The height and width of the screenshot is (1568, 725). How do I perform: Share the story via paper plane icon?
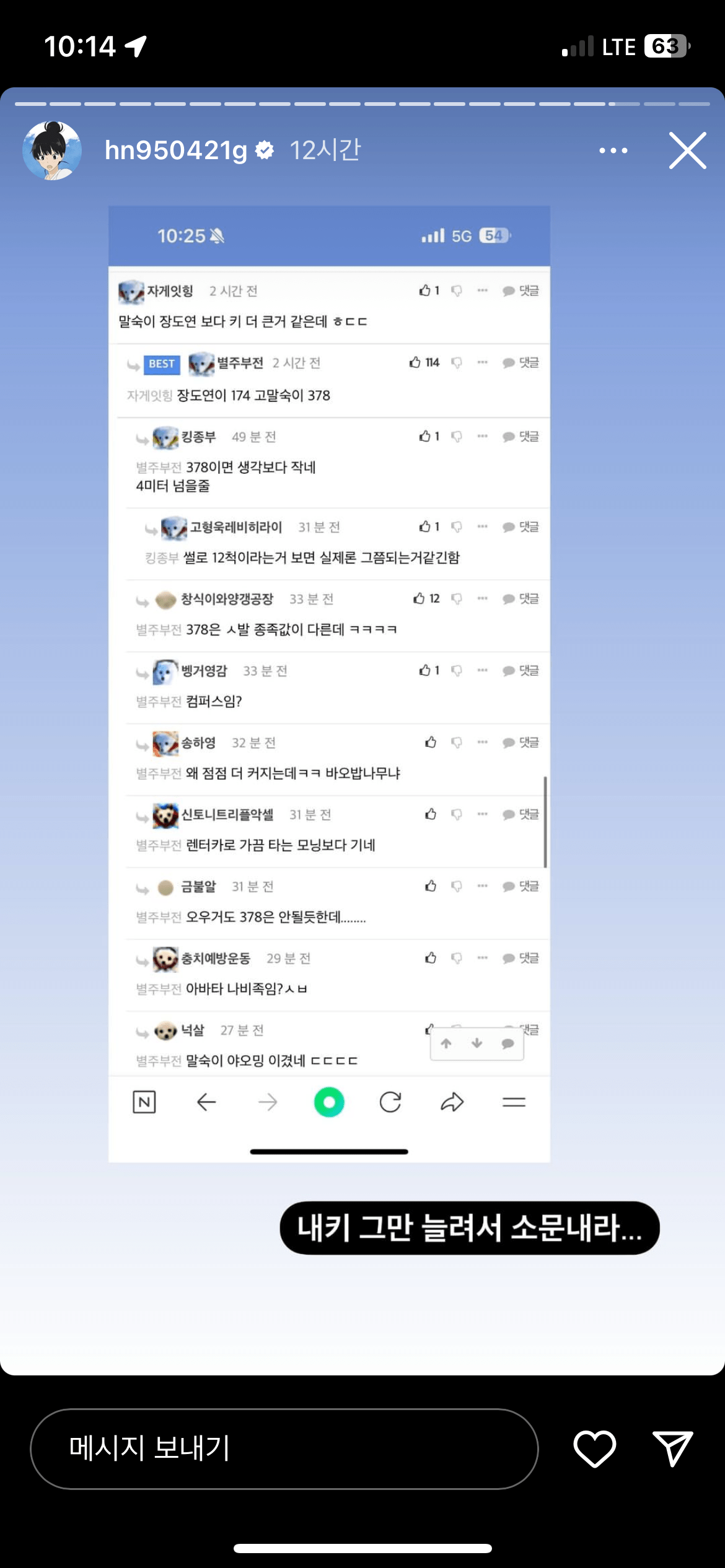[672, 1448]
